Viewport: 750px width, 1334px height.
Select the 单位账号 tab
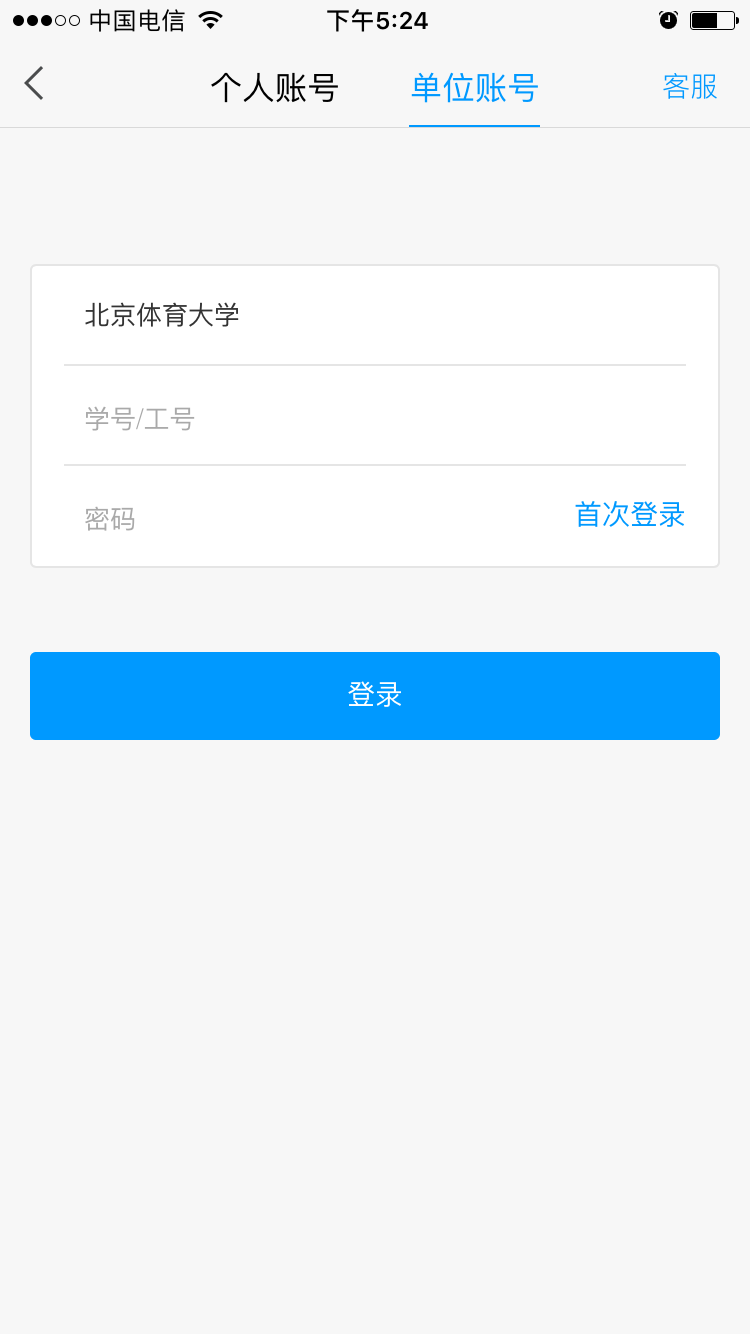click(x=475, y=88)
